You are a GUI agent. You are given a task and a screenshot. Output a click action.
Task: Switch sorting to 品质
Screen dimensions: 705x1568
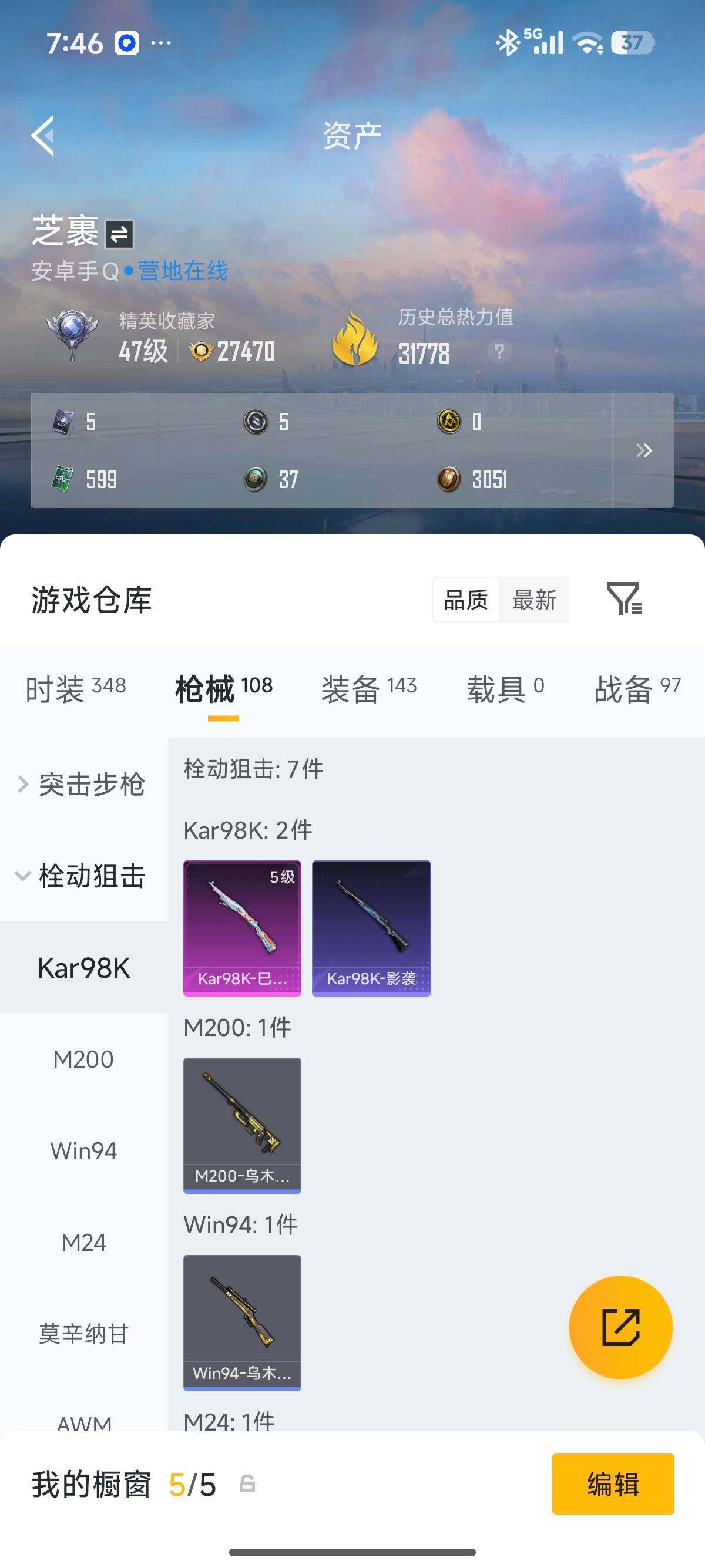pyautogui.click(x=465, y=600)
